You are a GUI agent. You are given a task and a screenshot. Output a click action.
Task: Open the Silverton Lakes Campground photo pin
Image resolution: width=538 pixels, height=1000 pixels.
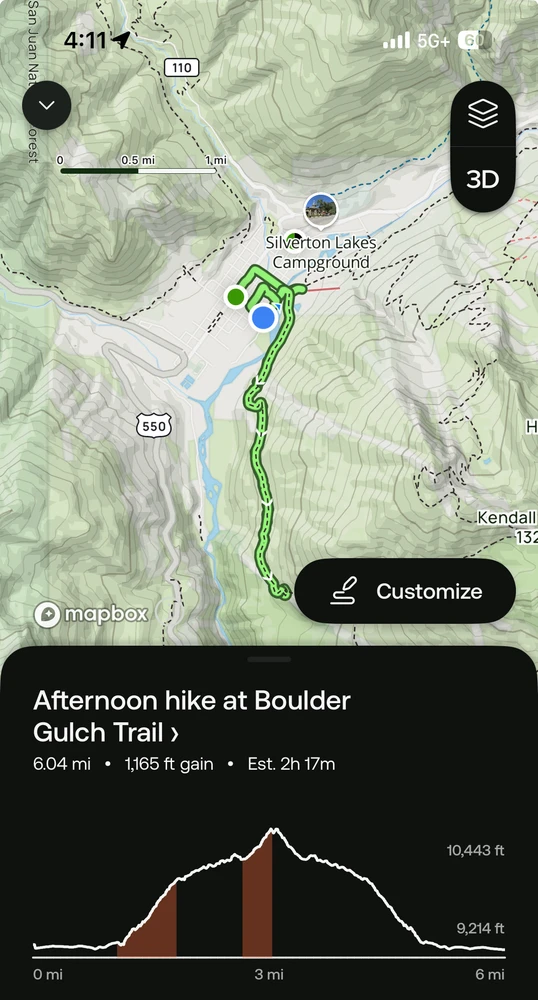point(321,211)
